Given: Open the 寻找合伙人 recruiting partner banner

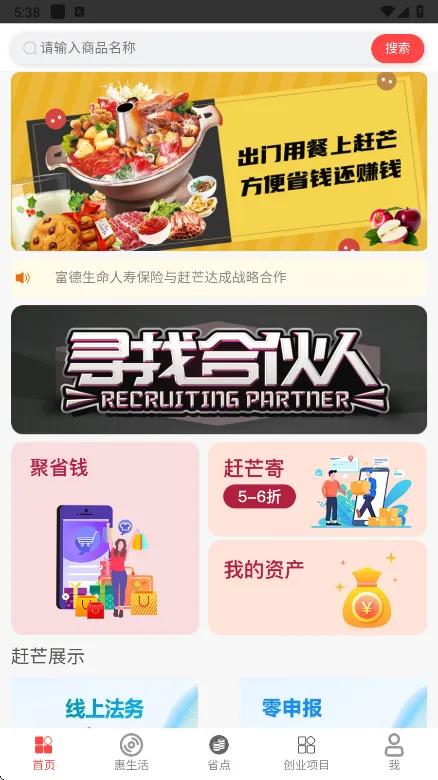Looking at the screenshot, I should pyautogui.click(x=219, y=370).
